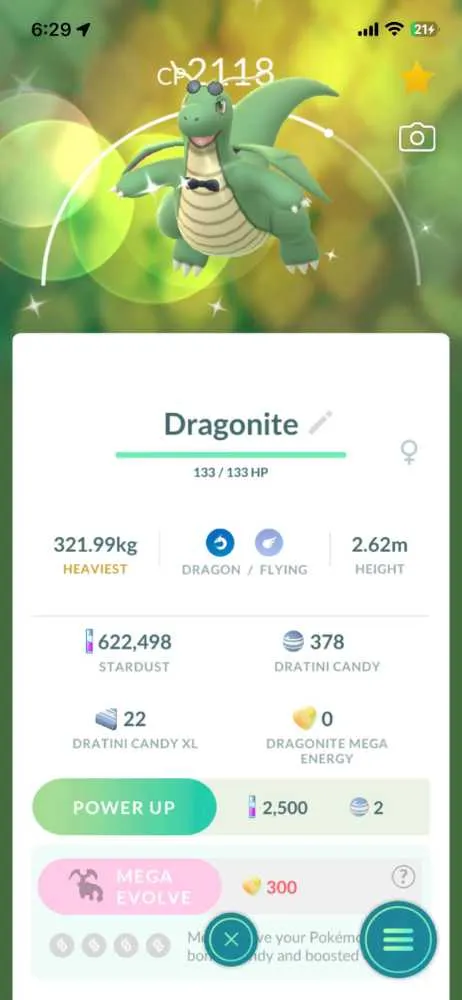Open the AR camera snapshot icon
462x1000 pixels.
tap(417, 138)
